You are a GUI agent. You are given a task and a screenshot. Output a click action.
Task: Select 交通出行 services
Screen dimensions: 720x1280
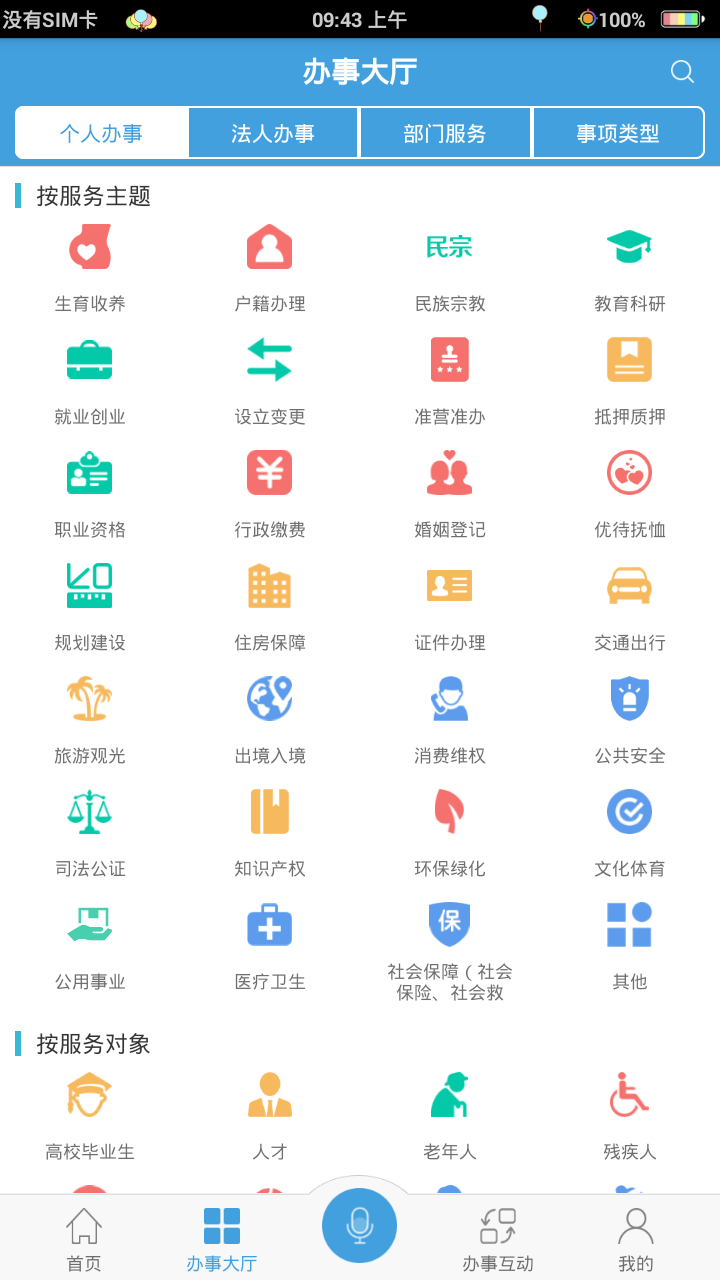630,605
